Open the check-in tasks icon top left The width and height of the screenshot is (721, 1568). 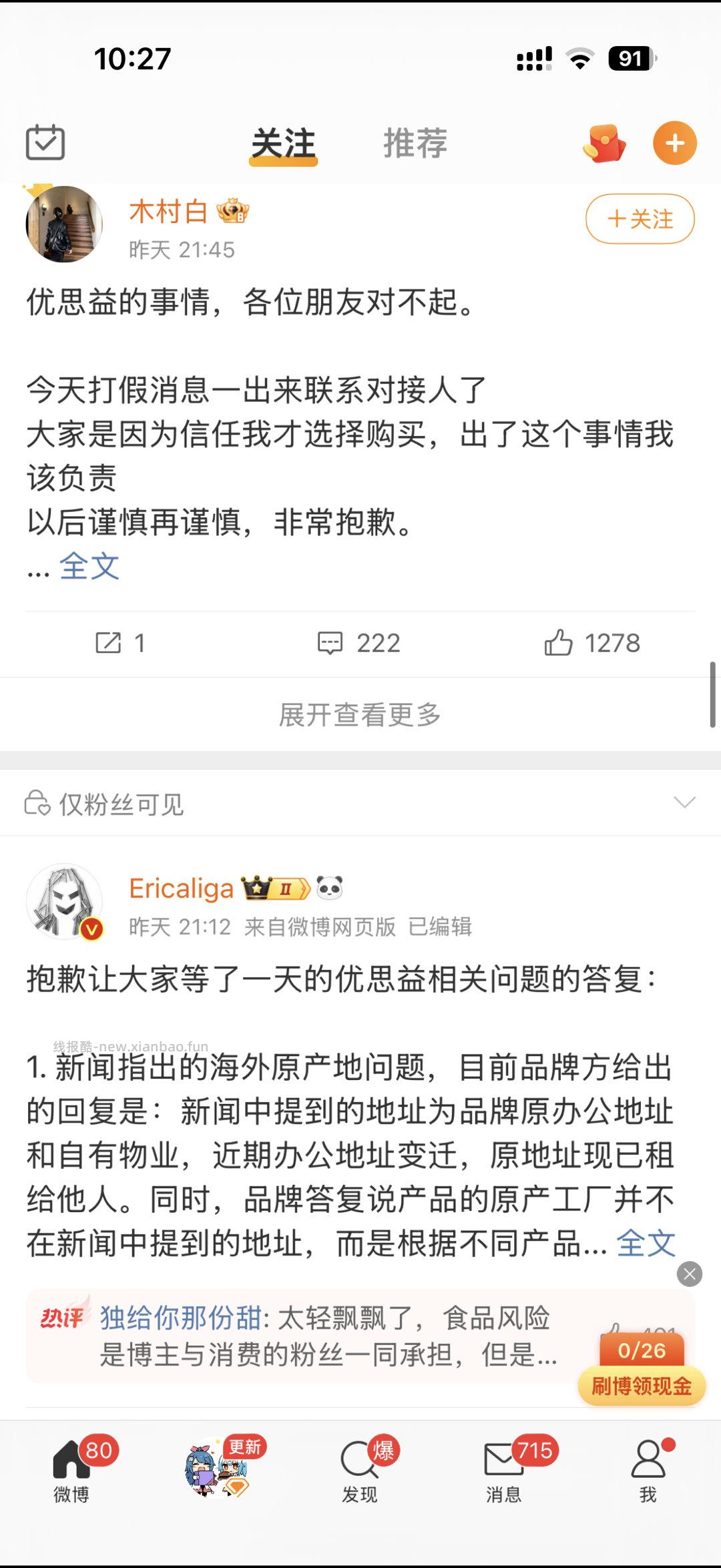click(x=47, y=142)
